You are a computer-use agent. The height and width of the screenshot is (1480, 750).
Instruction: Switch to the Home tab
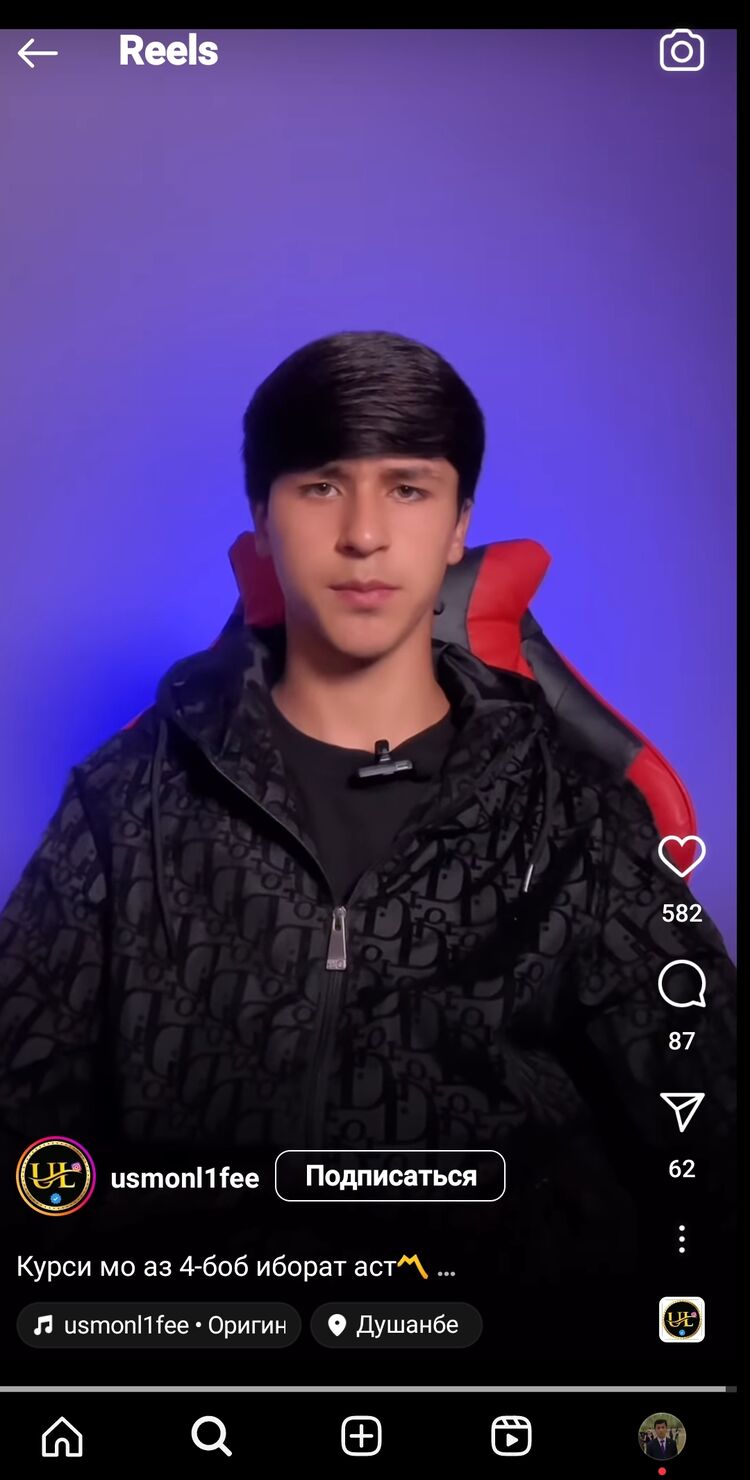[x=62, y=1437]
